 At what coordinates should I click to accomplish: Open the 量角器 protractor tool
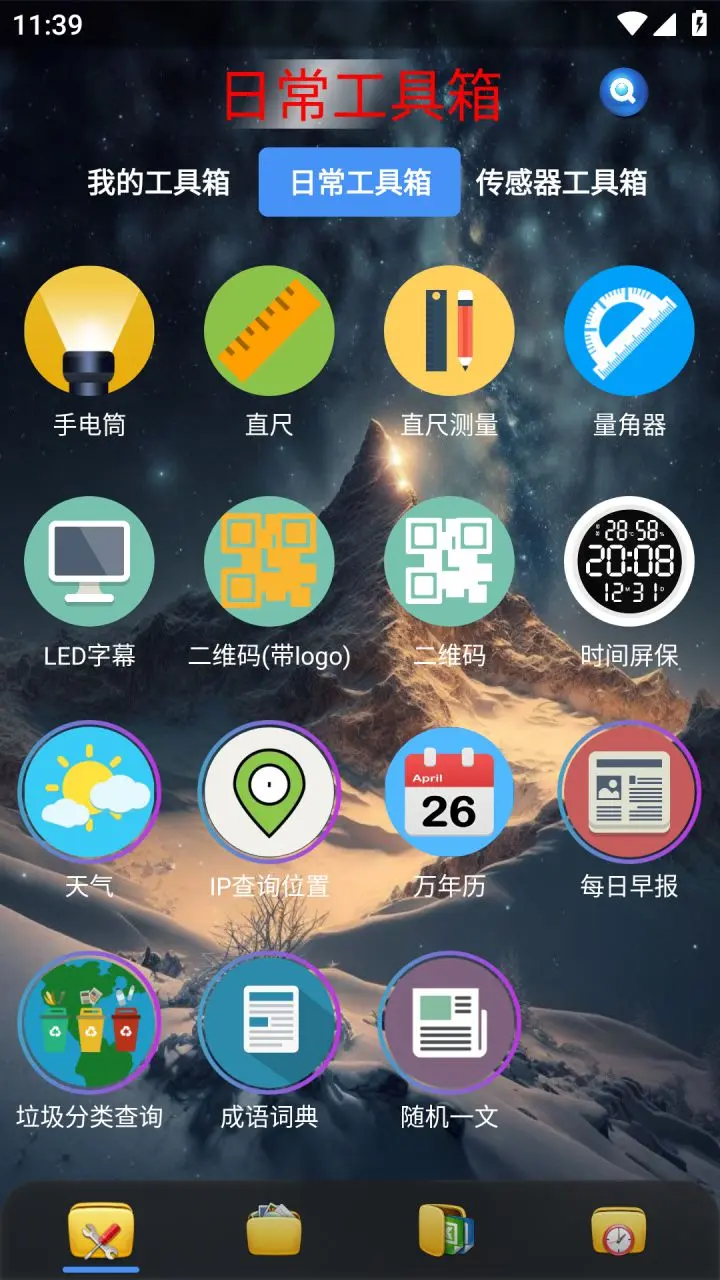point(629,330)
